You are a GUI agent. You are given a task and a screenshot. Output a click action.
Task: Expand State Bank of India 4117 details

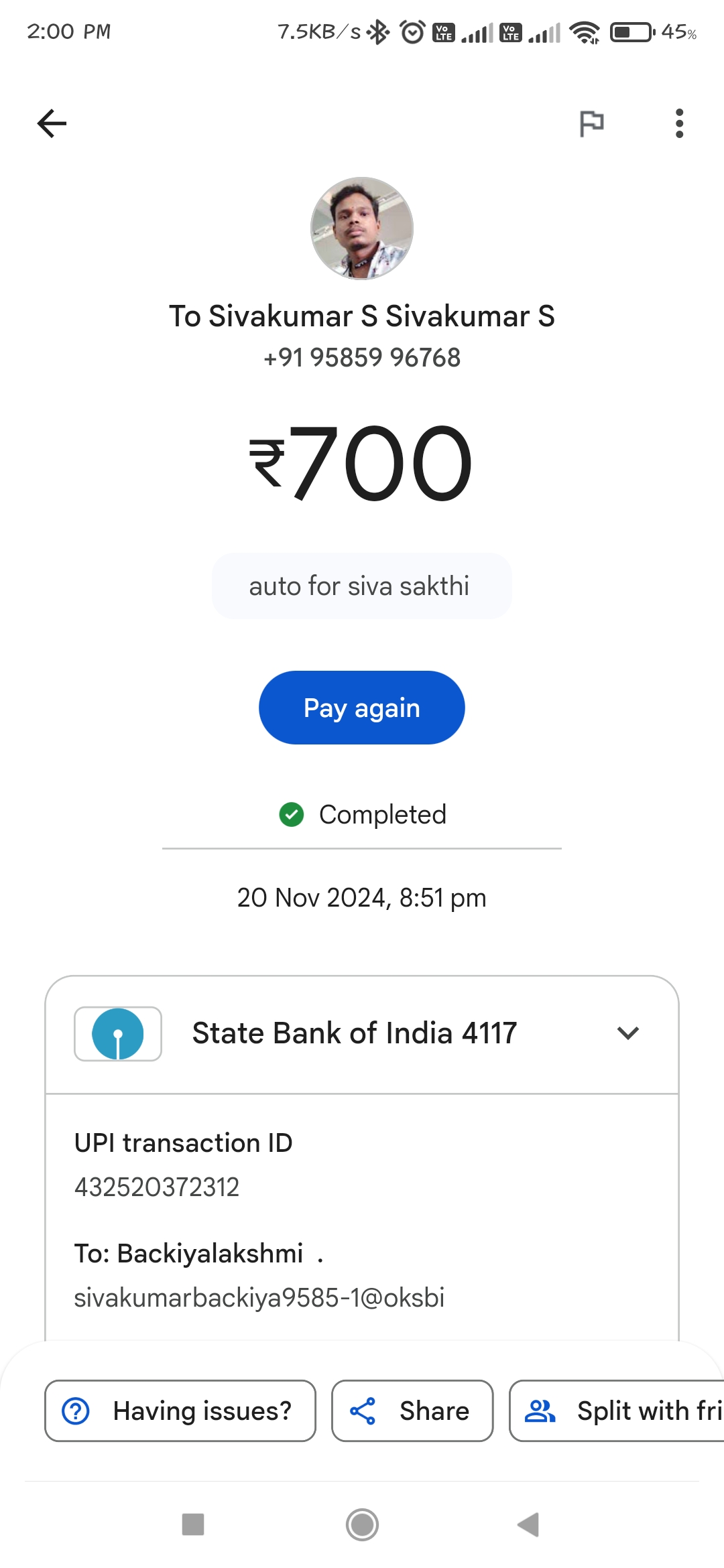pos(362,1033)
